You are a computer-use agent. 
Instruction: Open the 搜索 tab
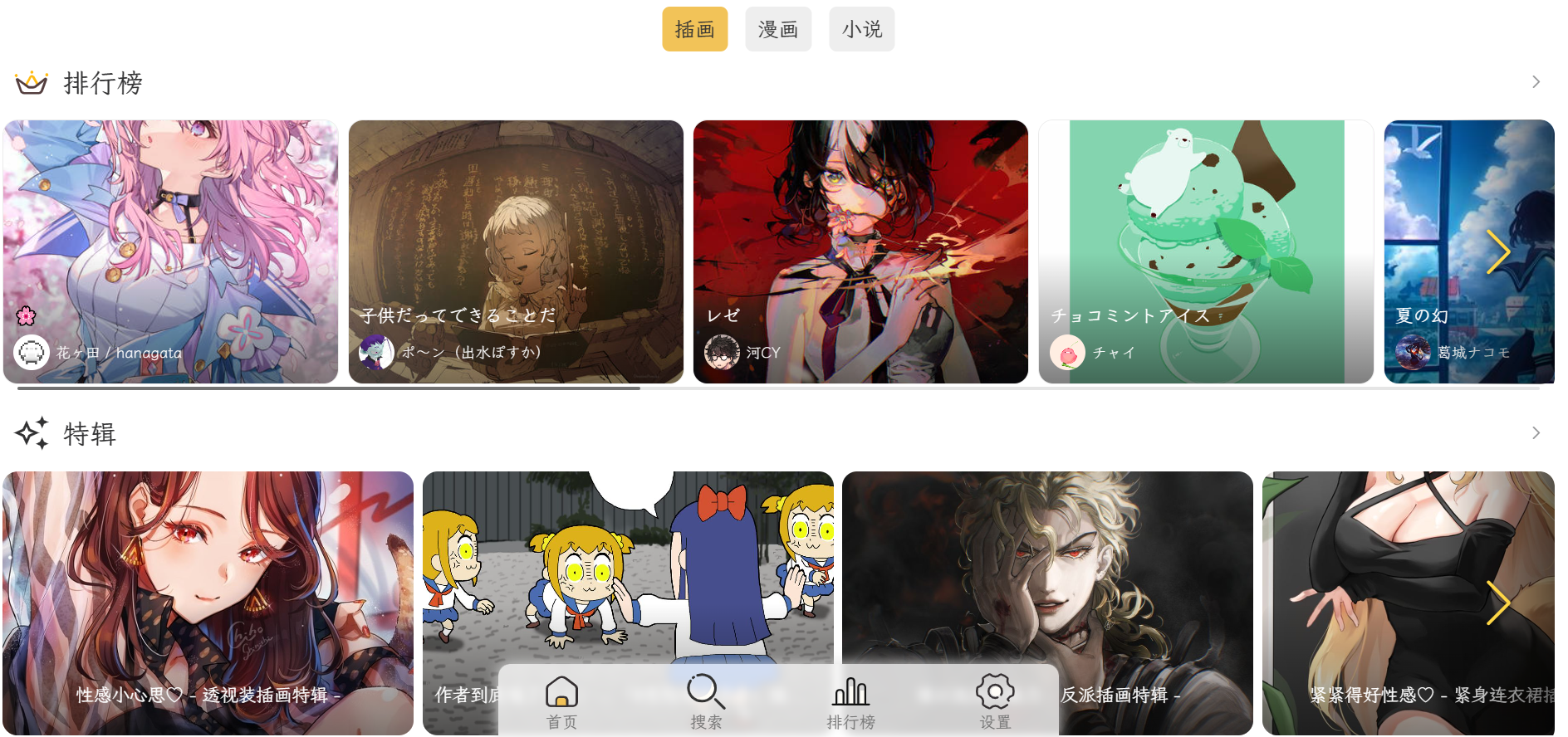(x=706, y=702)
